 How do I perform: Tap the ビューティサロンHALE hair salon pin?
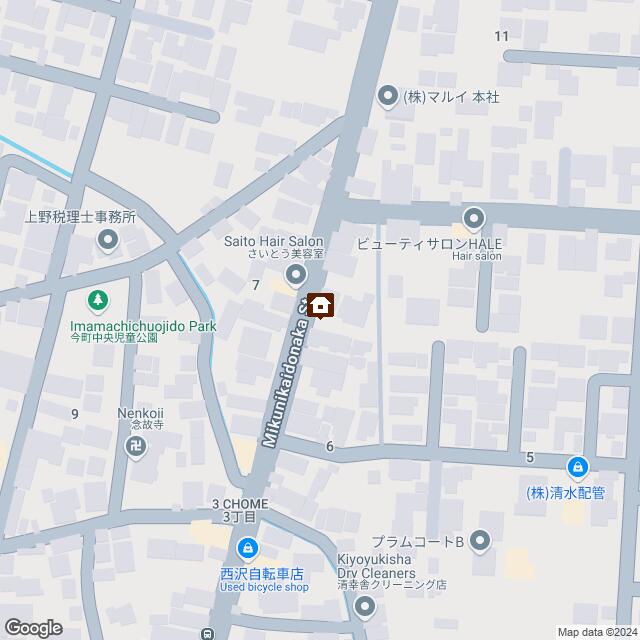[x=474, y=218]
